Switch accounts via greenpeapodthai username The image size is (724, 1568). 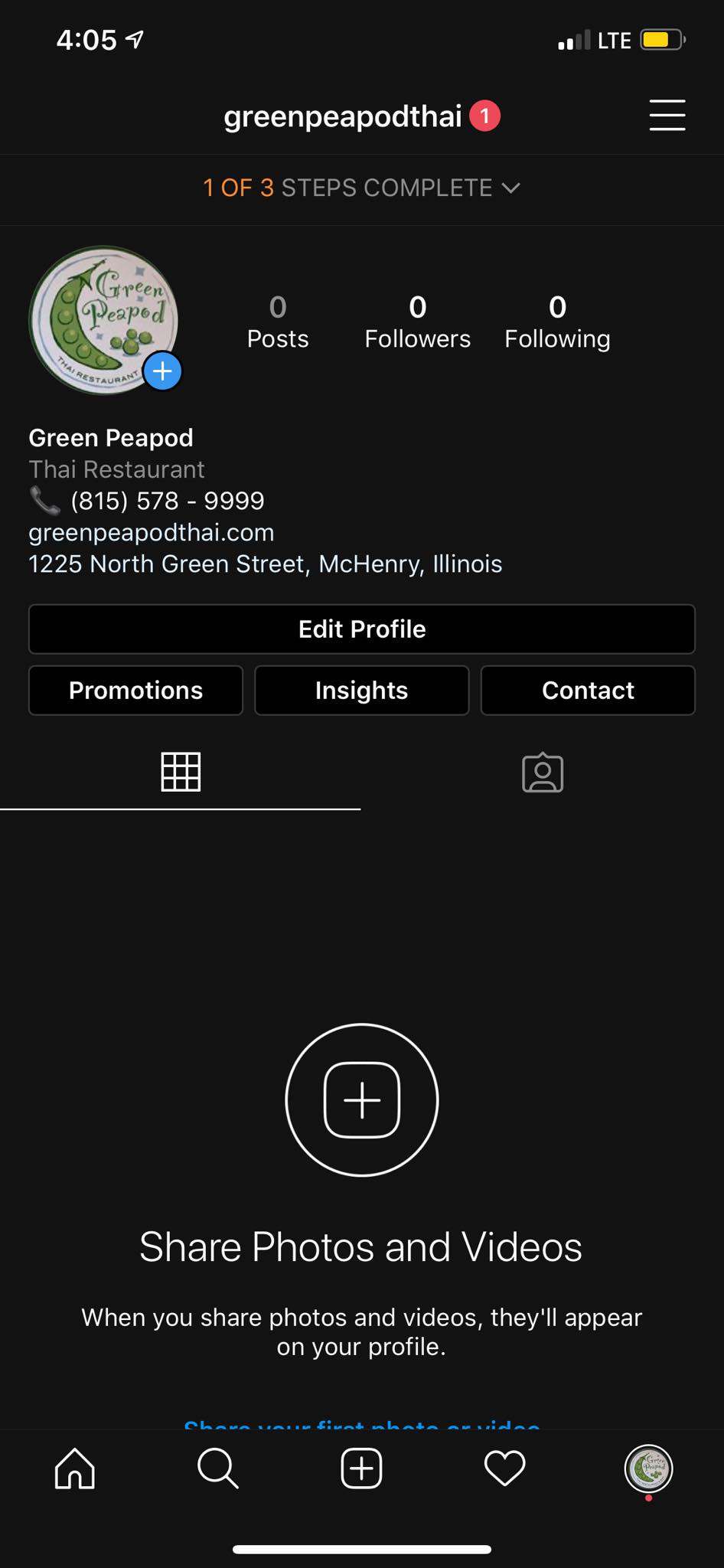[342, 116]
